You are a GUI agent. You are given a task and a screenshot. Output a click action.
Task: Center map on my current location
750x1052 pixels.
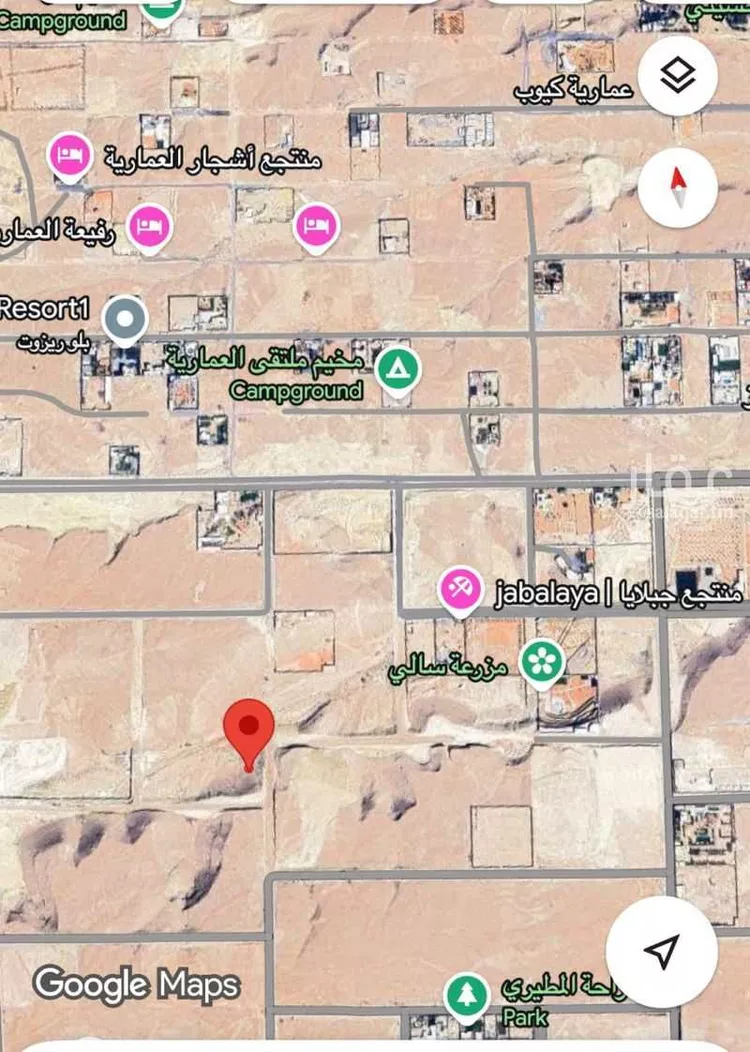click(661, 951)
